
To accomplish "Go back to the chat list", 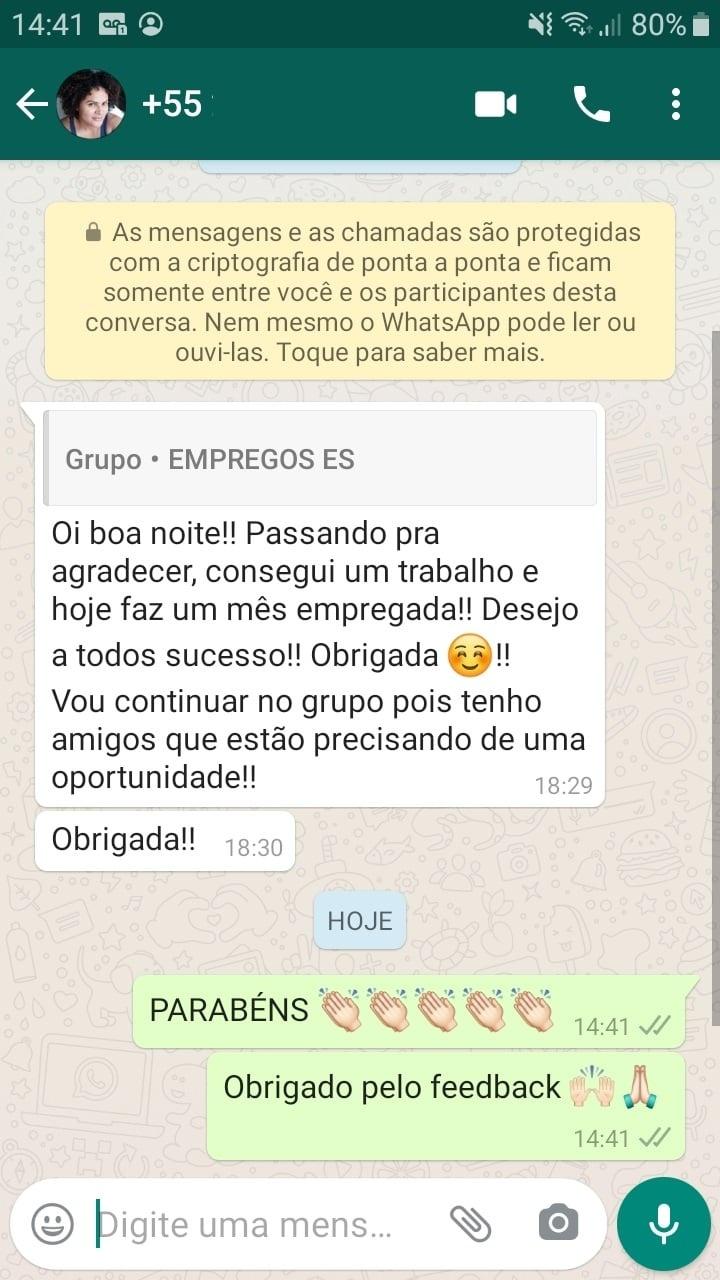I will [x=30, y=104].
